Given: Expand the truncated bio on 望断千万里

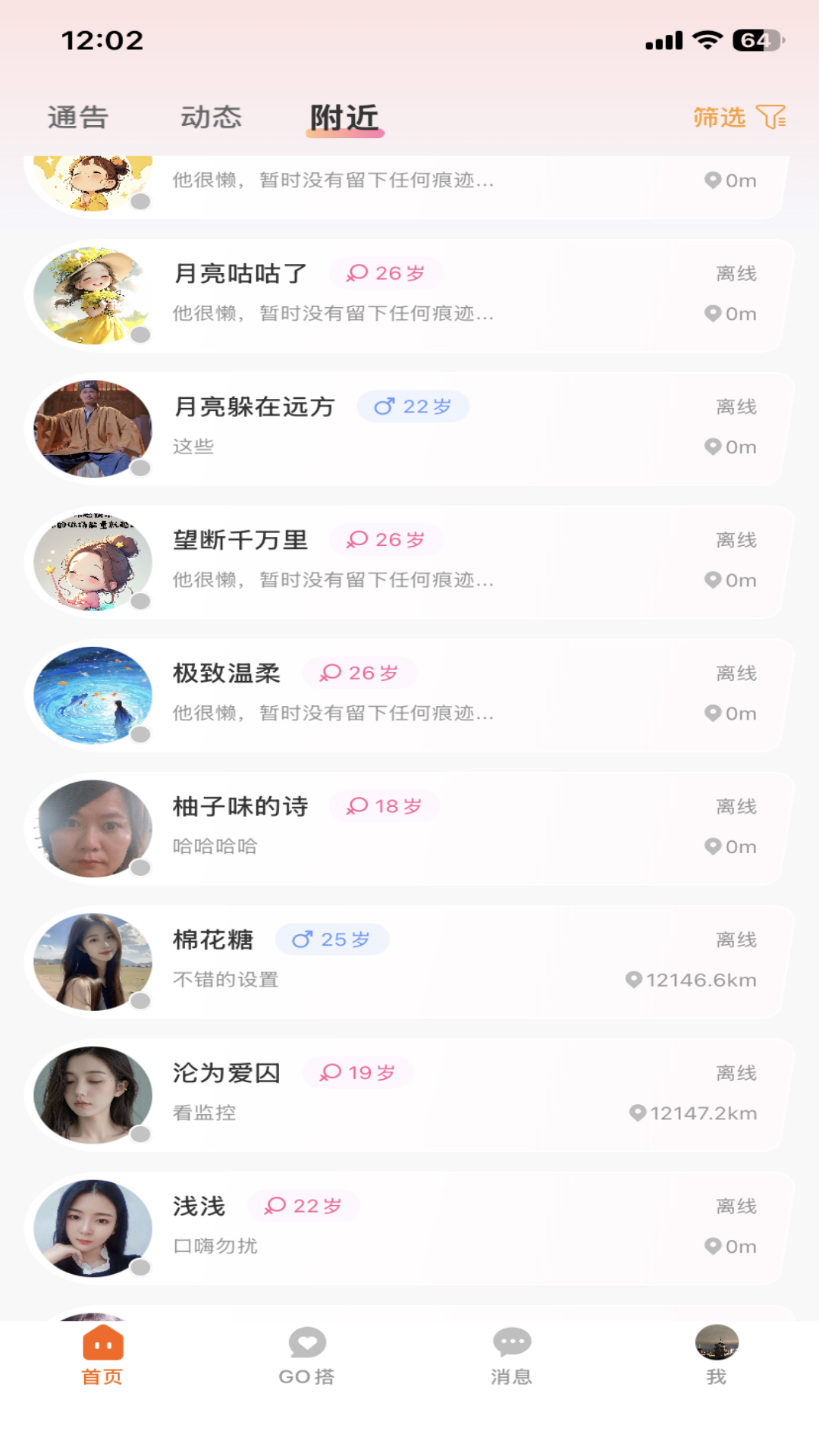Looking at the screenshot, I should tap(334, 580).
